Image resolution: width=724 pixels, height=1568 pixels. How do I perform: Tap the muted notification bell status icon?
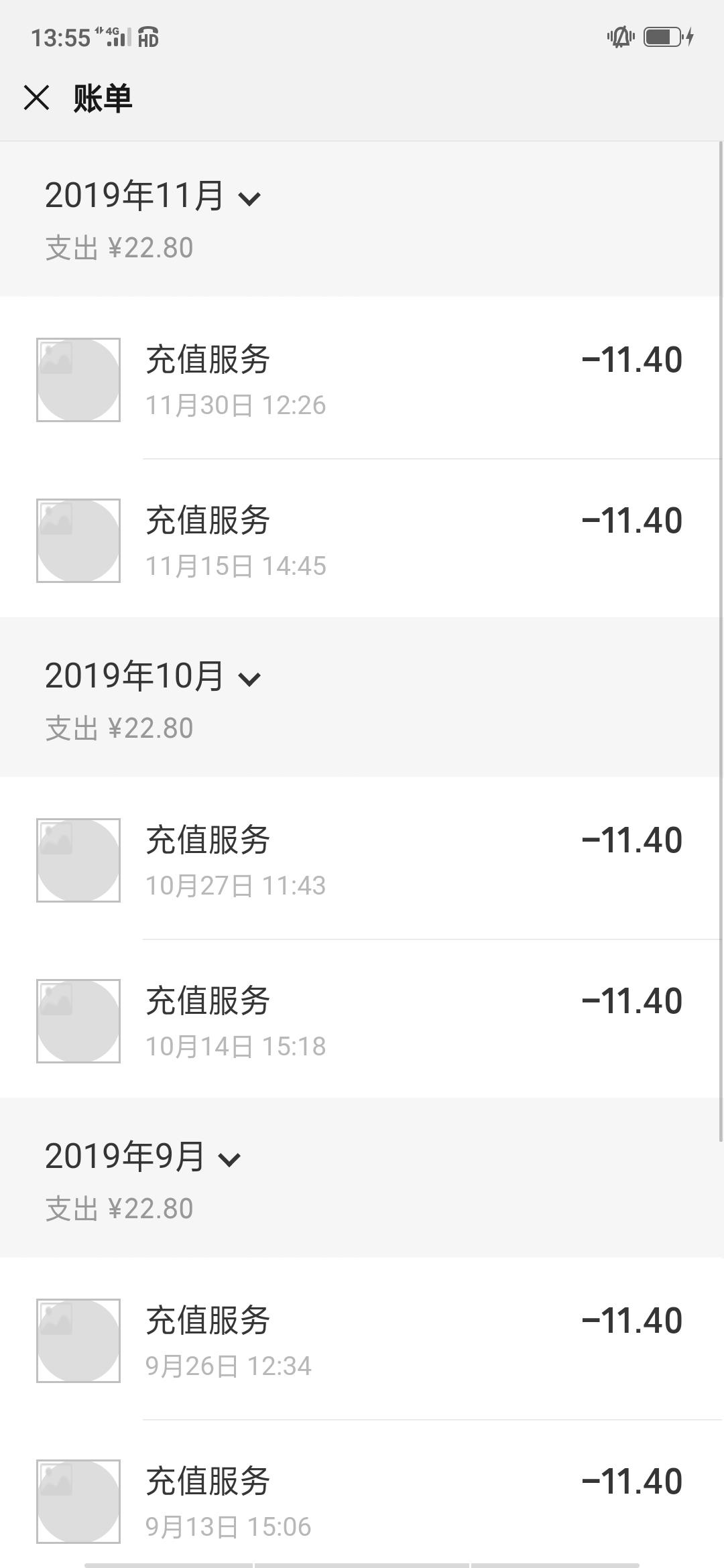(619, 38)
